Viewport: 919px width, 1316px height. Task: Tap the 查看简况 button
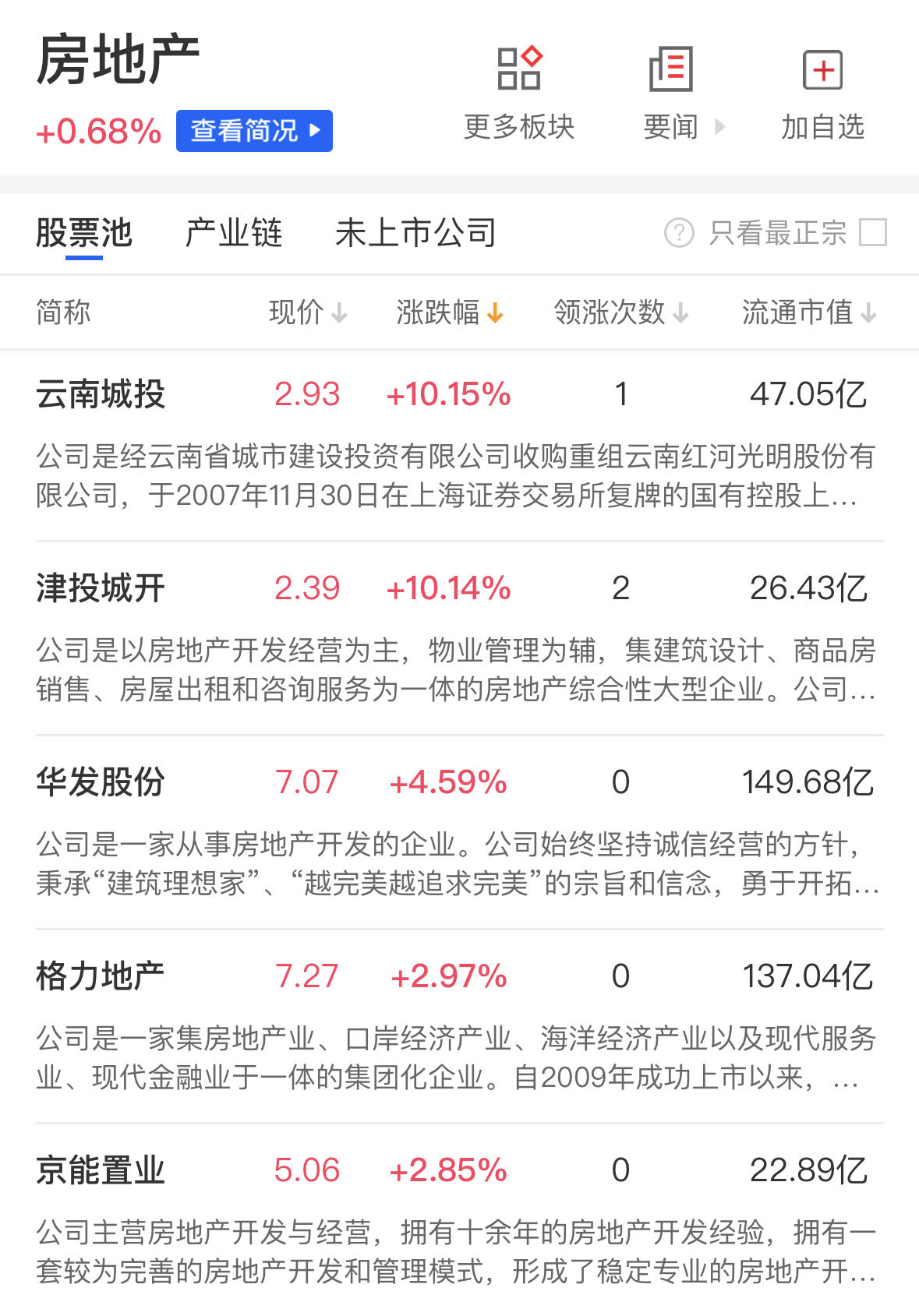[254, 131]
